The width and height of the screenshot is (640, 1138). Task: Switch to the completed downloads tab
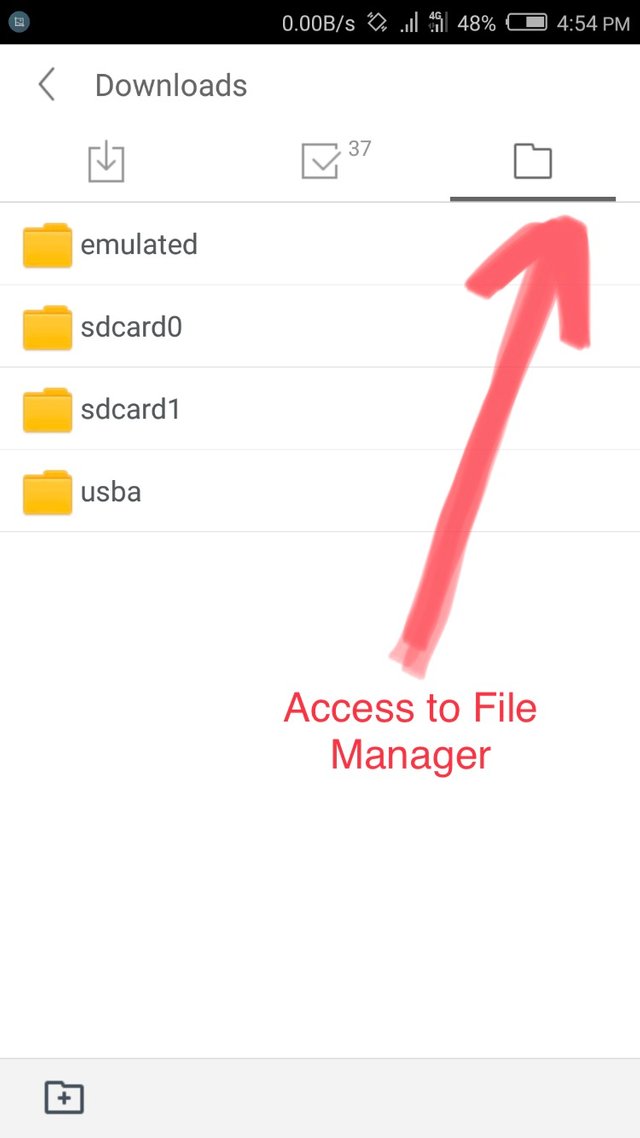click(320, 161)
